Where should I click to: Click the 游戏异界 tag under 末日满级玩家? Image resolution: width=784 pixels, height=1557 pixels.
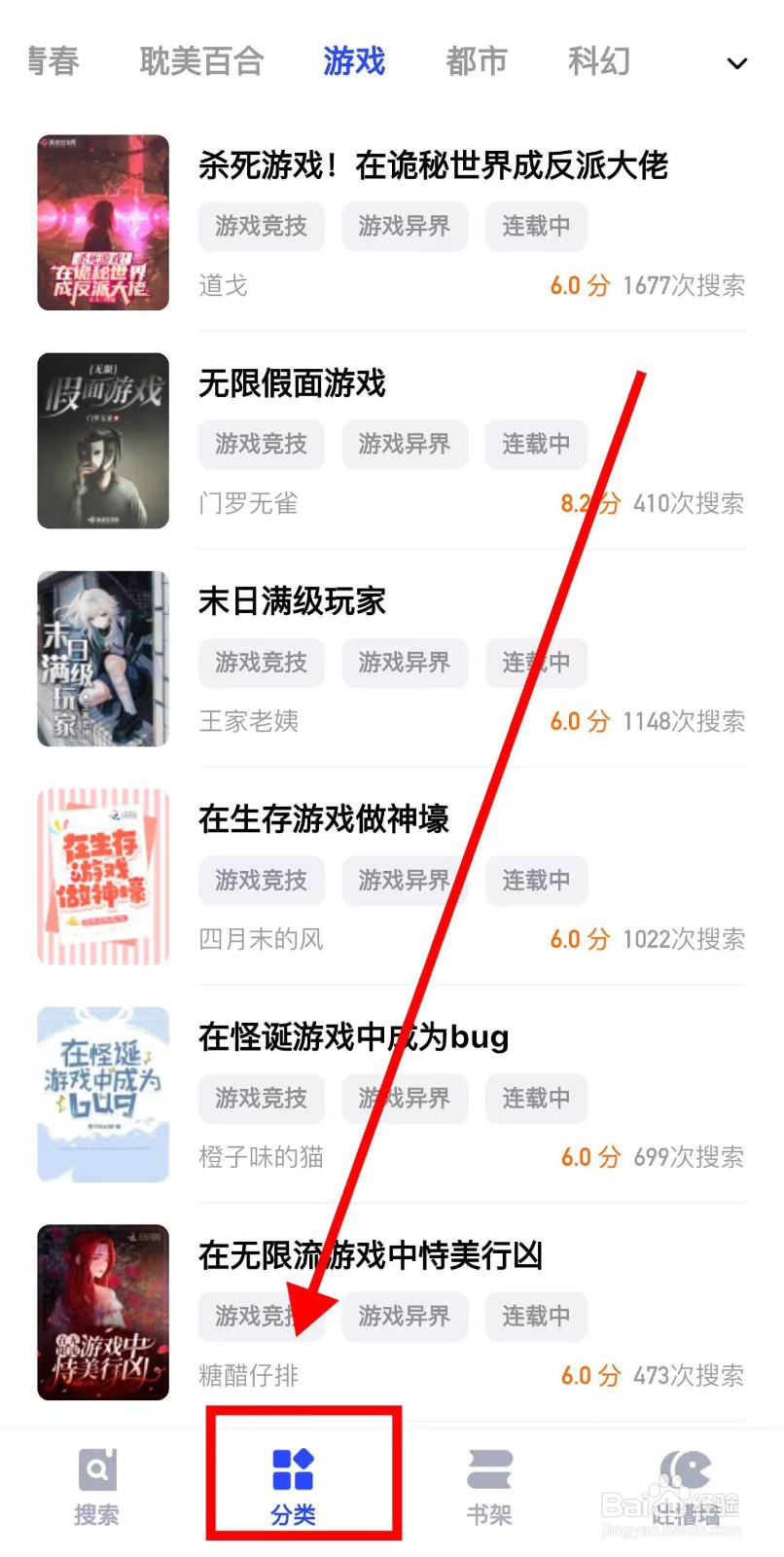click(405, 663)
